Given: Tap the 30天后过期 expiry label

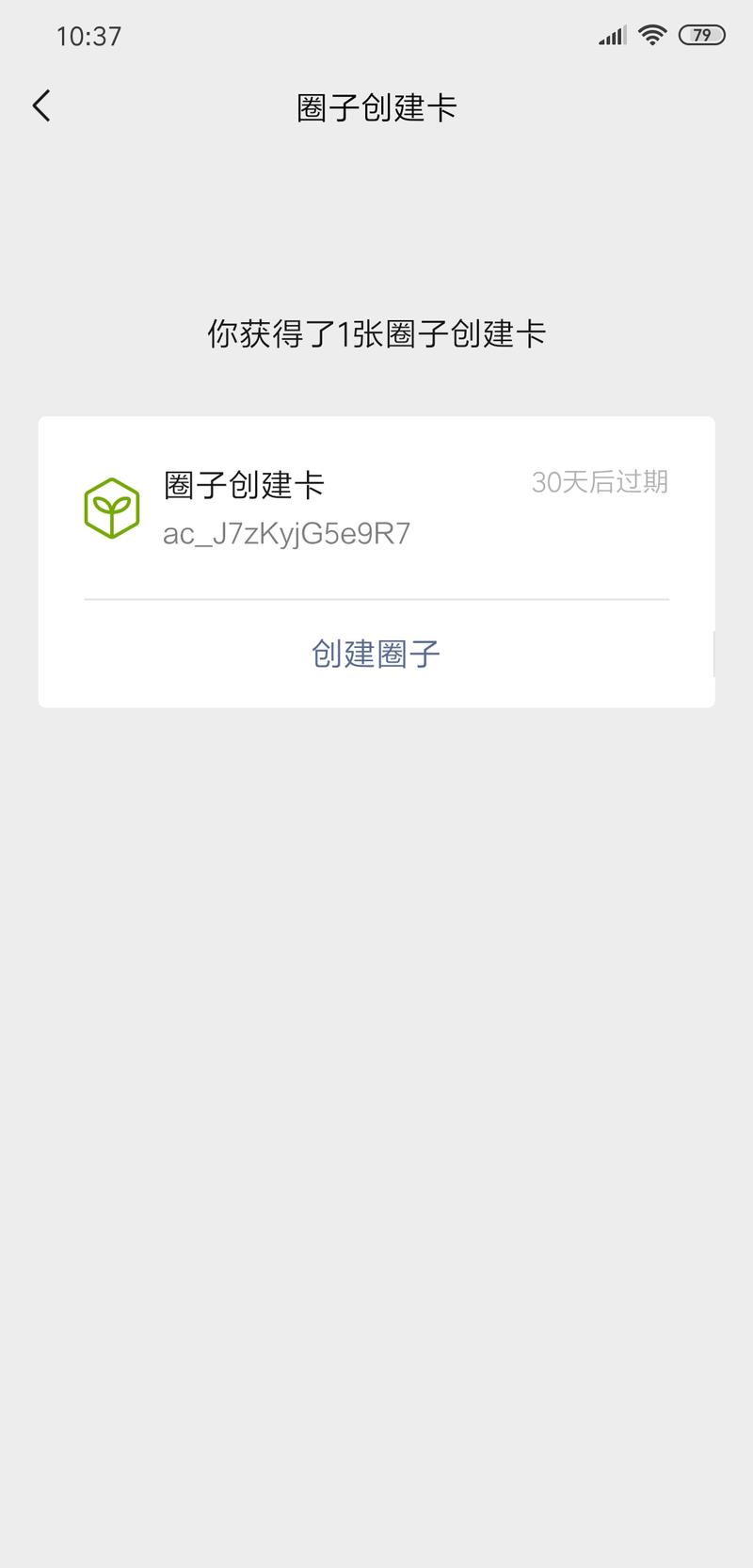Looking at the screenshot, I should tap(601, 481).
